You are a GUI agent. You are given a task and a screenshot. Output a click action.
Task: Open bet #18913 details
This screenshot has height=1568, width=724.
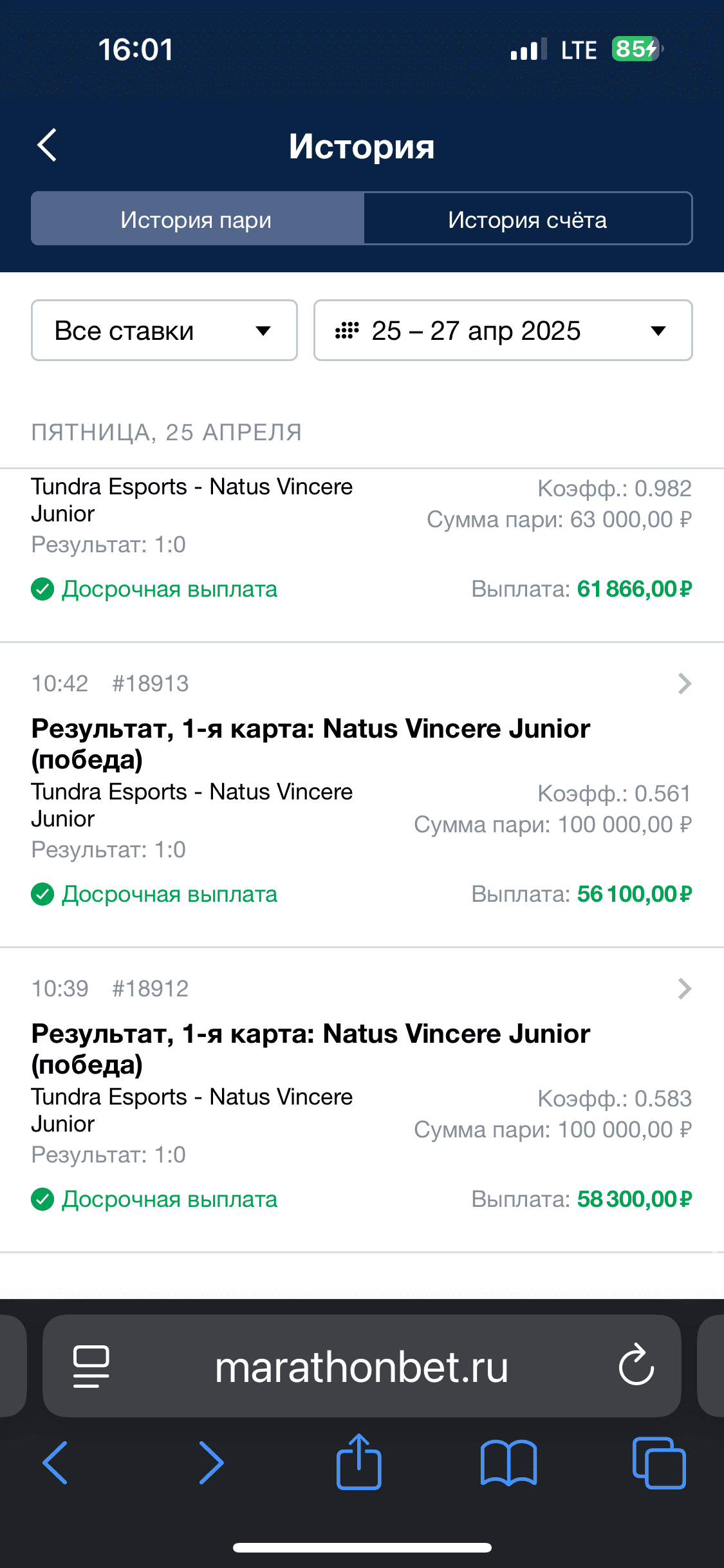click(x=362, y=794)
